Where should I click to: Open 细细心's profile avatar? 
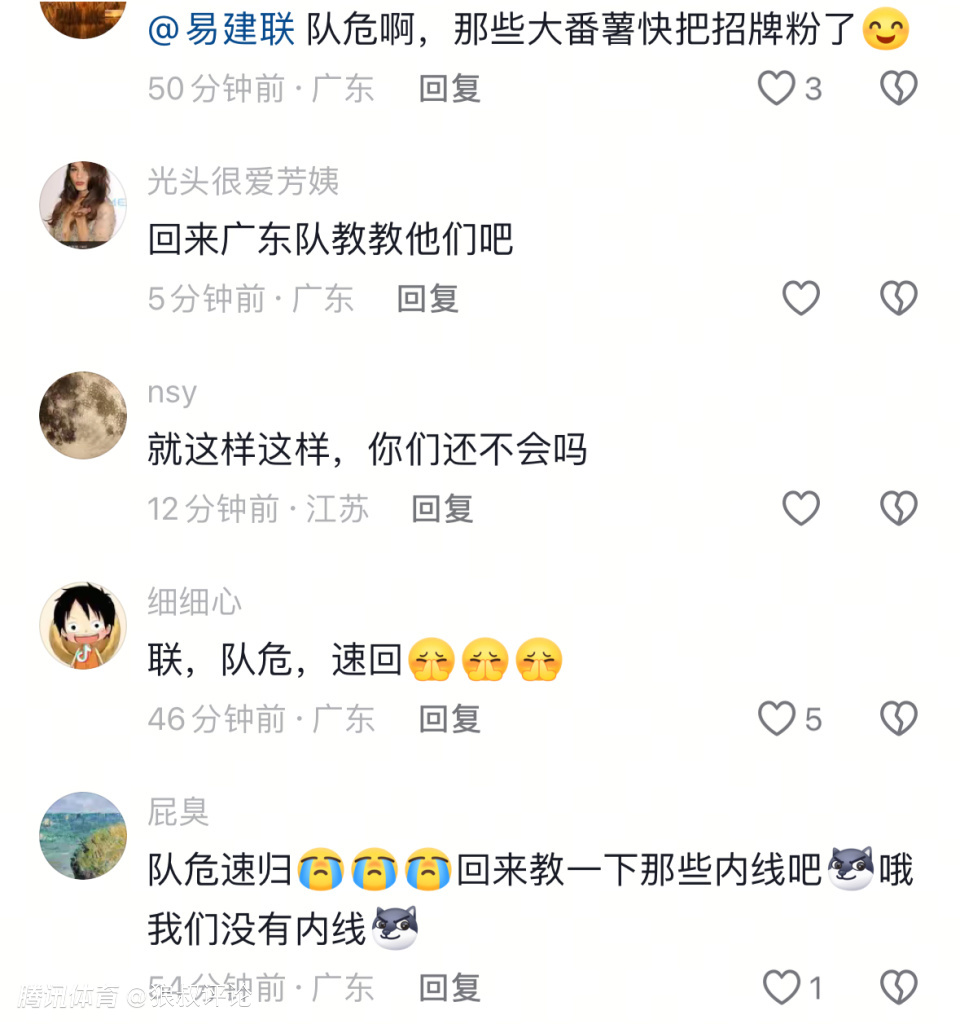coord(83,626)
